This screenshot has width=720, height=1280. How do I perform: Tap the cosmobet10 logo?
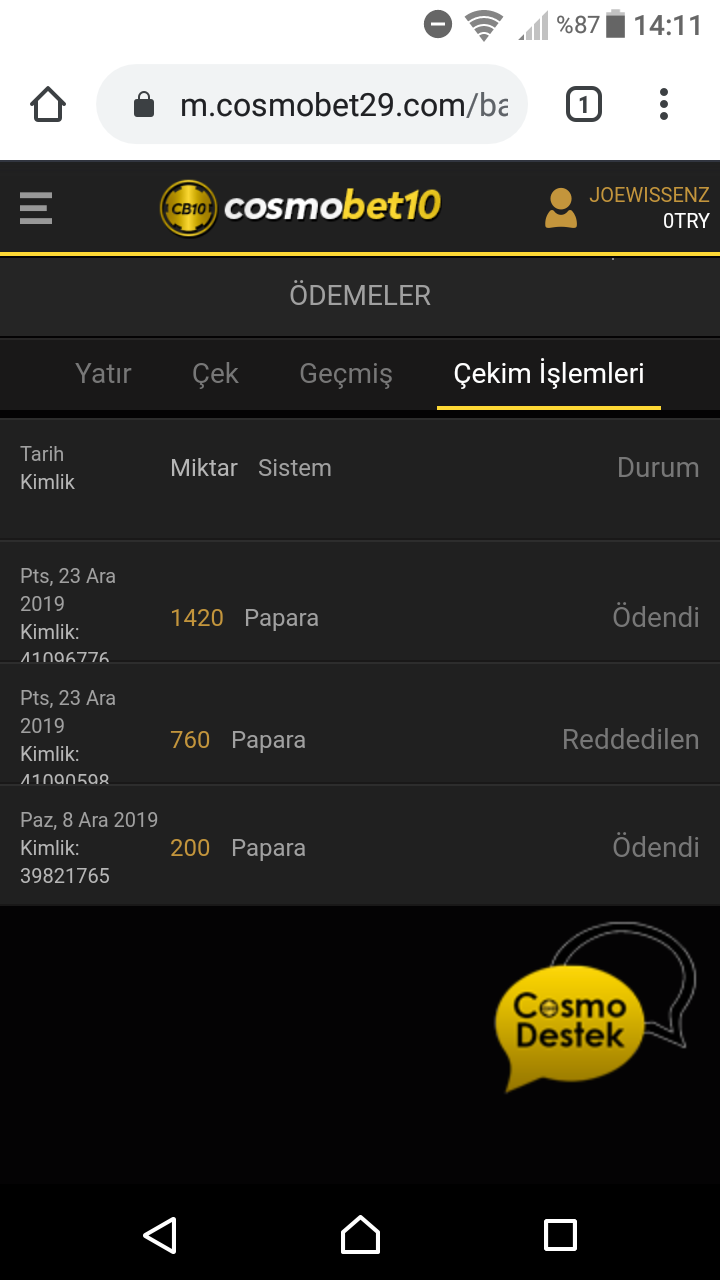301,207
